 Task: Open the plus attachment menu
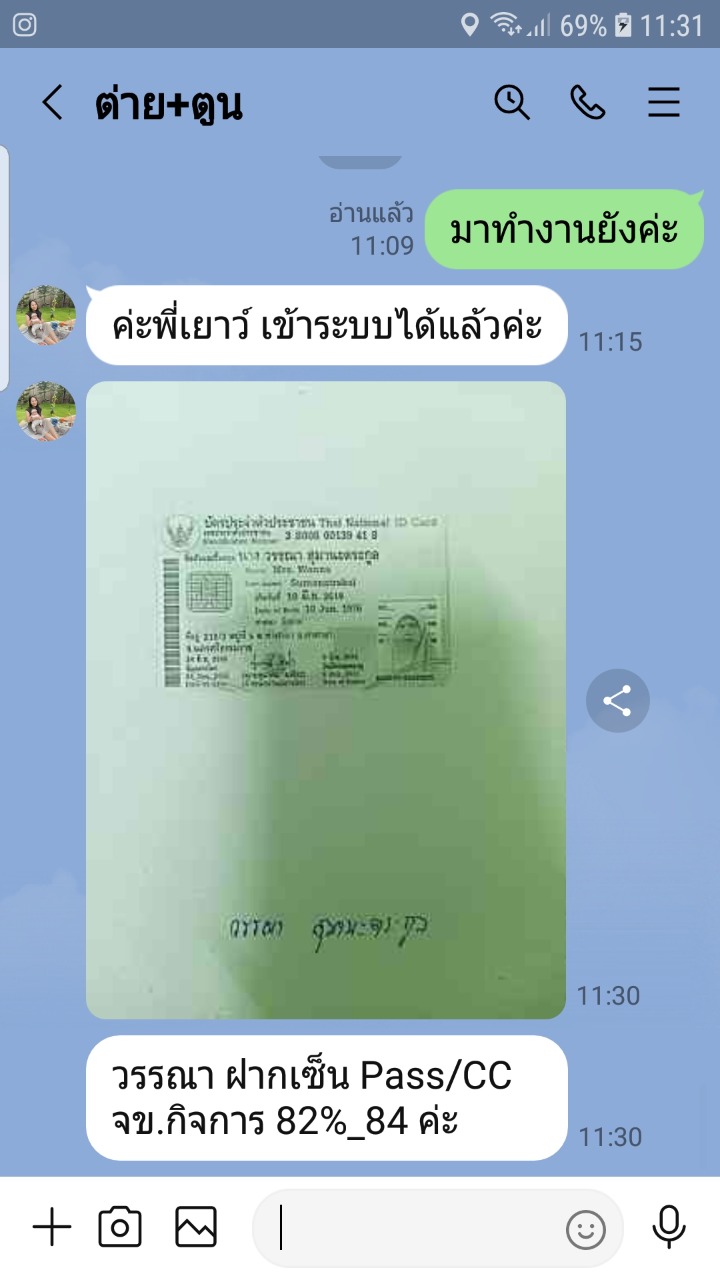coord(52,1227)
